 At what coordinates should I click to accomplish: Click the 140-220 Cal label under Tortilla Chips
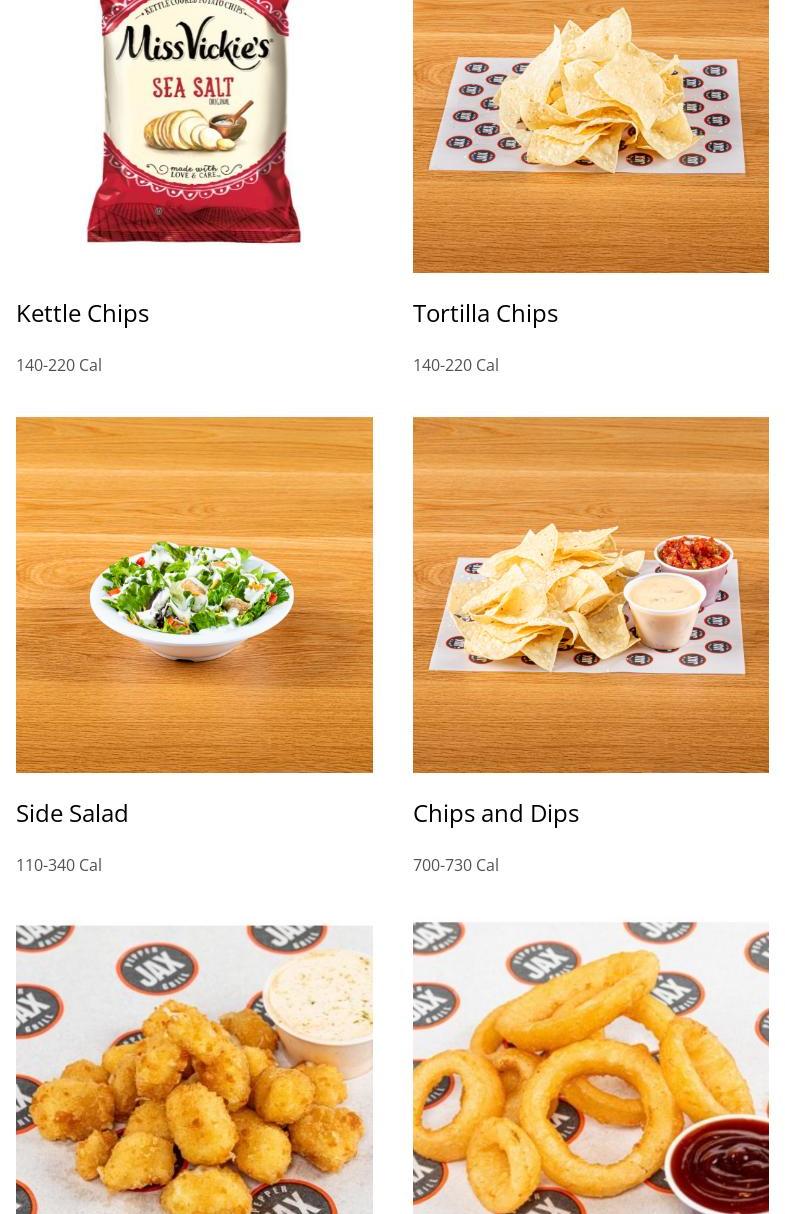[455, 365]
